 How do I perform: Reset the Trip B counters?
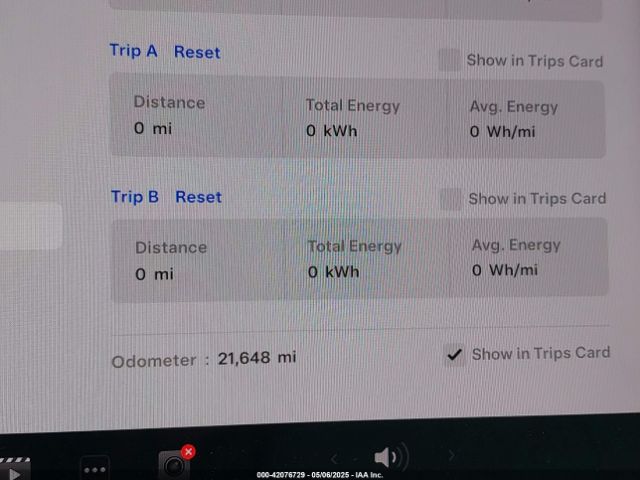pyautogui.click(x=198, y=197)
